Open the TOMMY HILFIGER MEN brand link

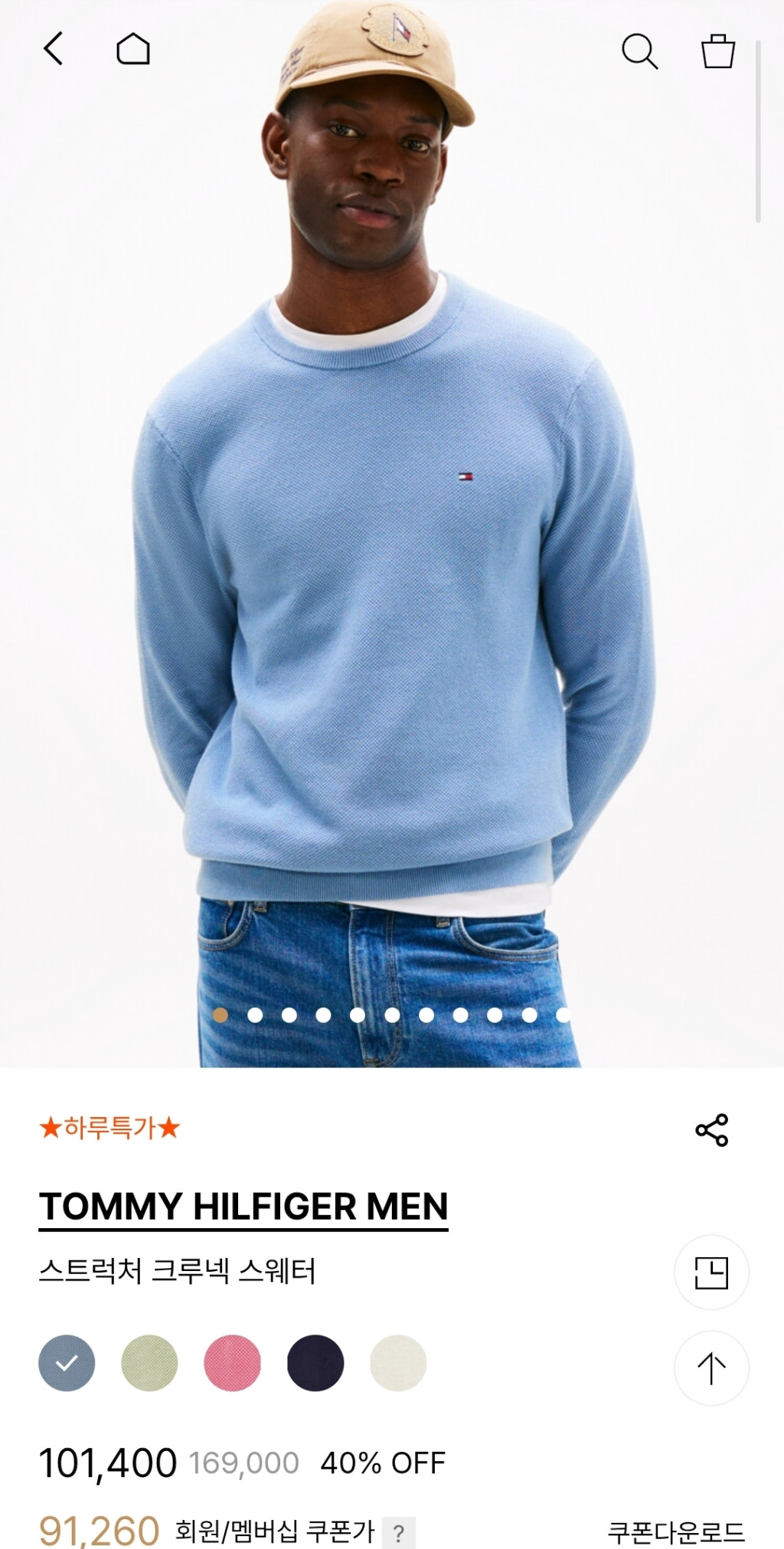(243, 1208)
